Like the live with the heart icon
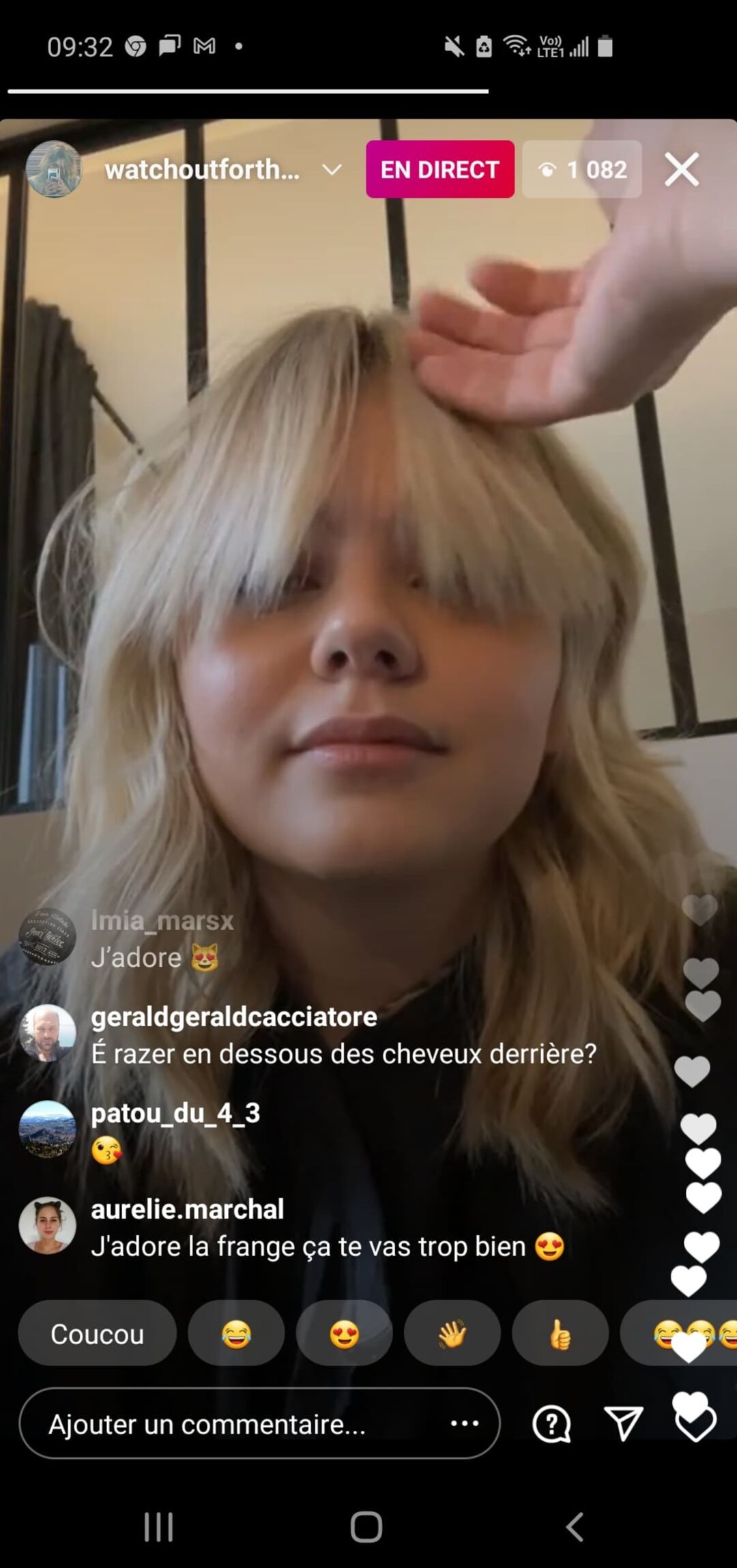 tap(695, 1424)
